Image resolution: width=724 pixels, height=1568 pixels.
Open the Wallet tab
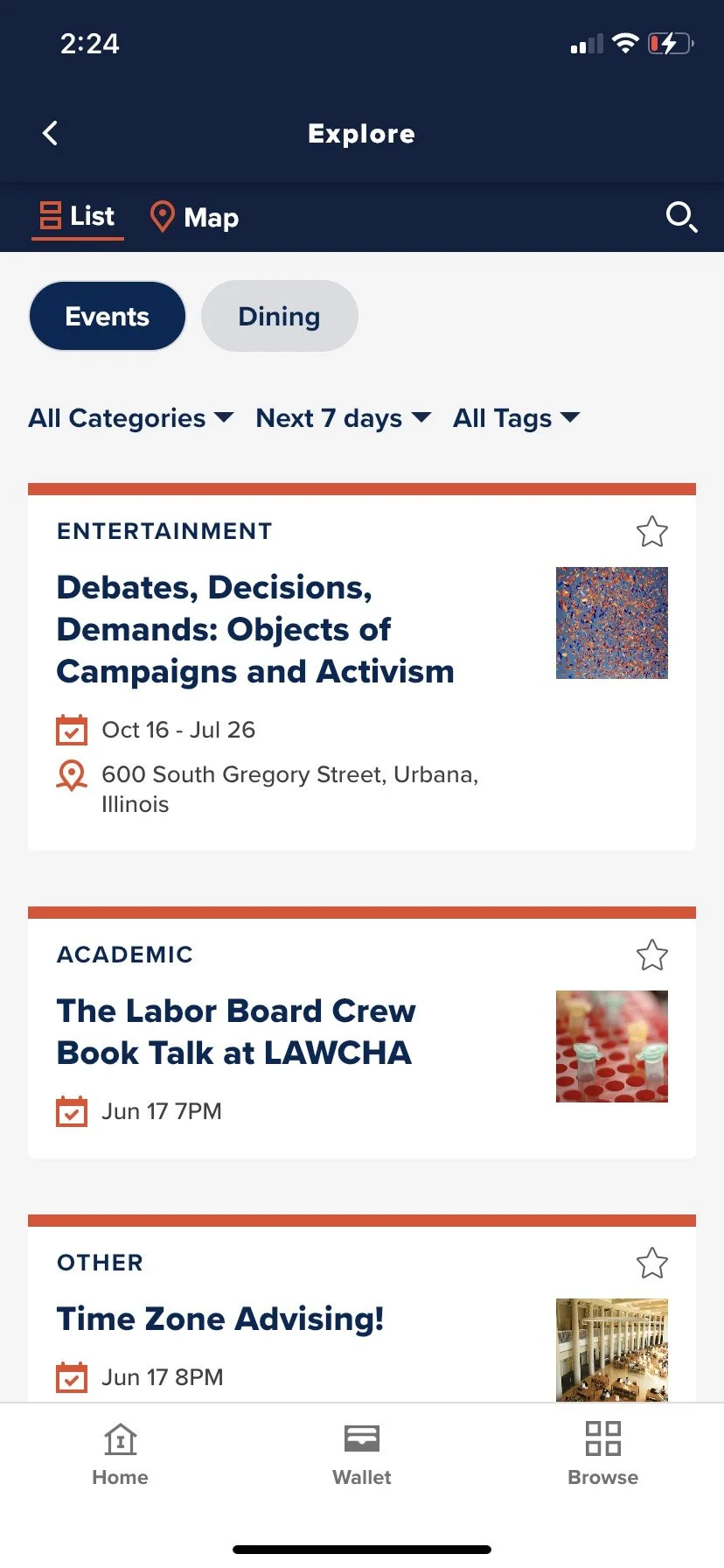click(x=362, y=1454)
